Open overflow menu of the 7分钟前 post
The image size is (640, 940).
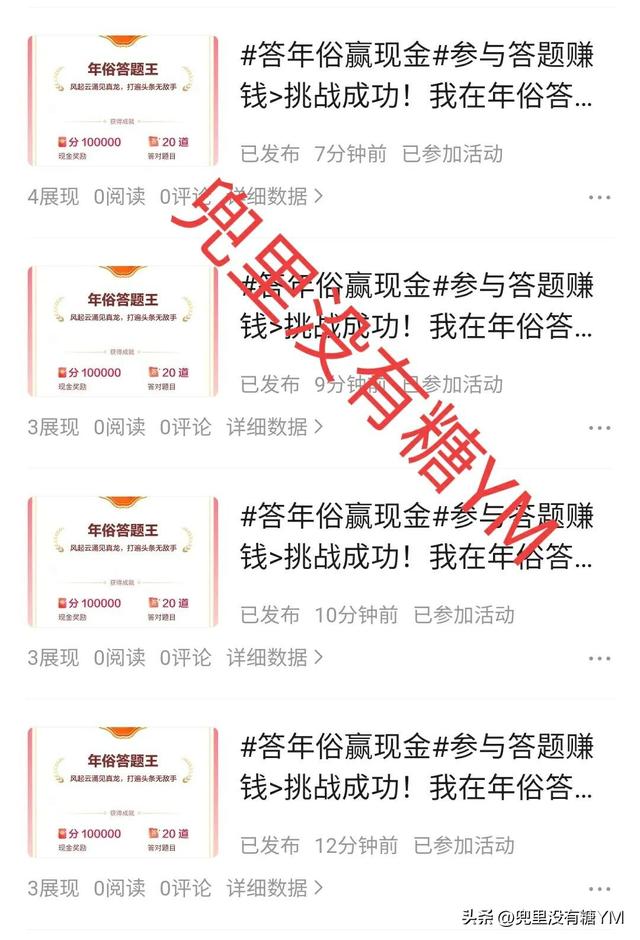(x=599, y=197)
